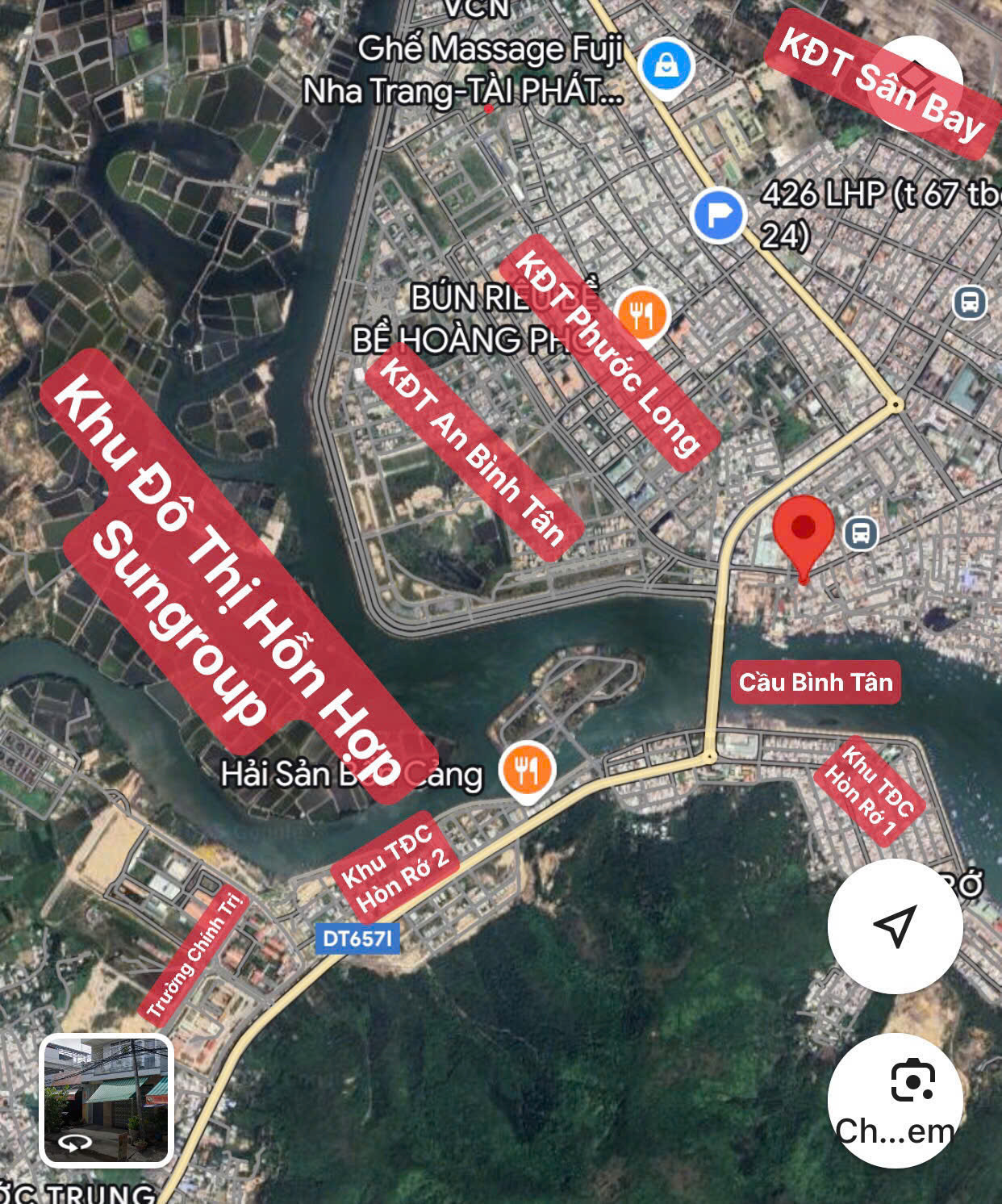View the Hải Sản Bờ Cảng restaurant marker
The height and width of the screenshot is (1204, 1002).
click(526, 771)
